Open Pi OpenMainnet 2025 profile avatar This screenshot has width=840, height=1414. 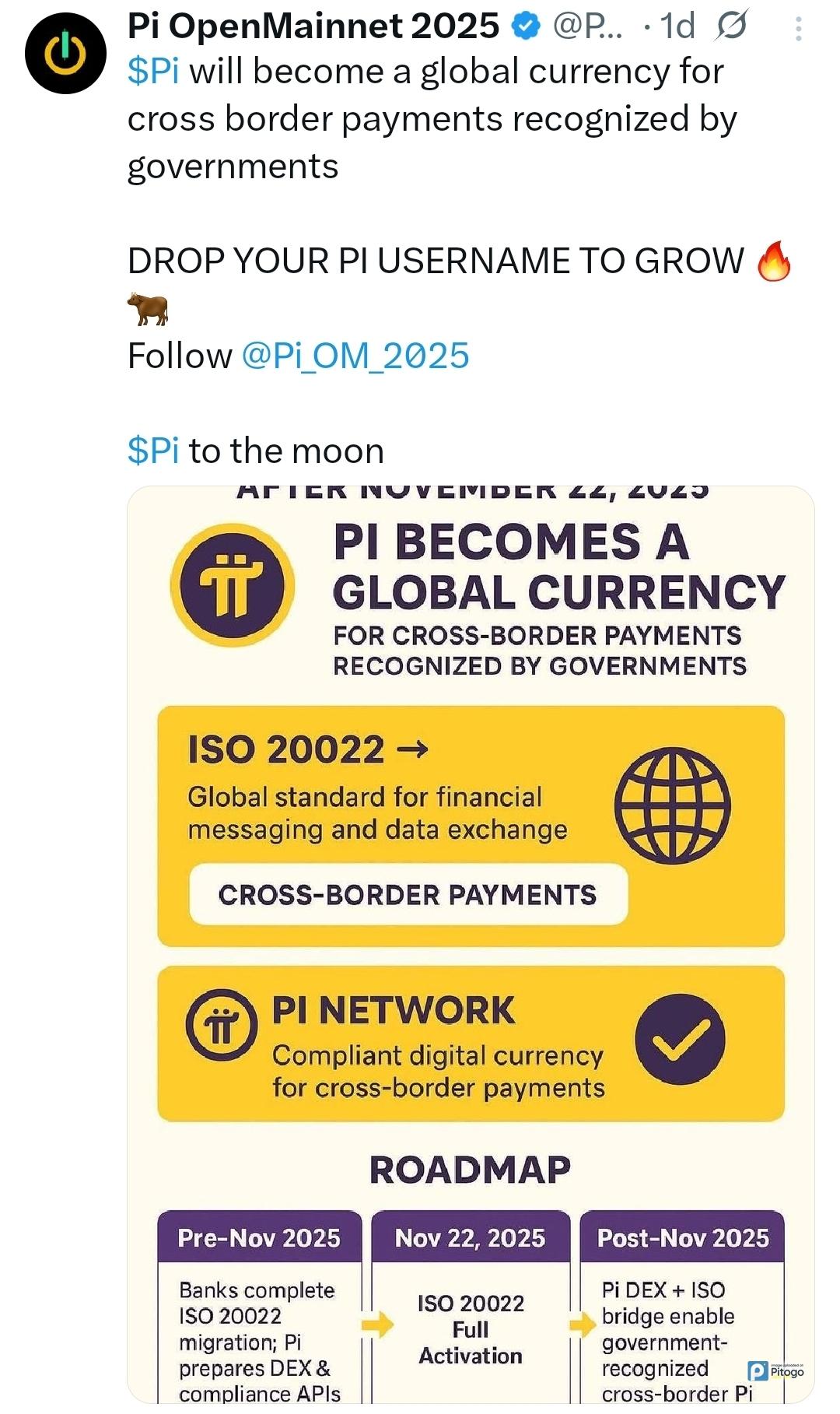click(x=65, y=54)
